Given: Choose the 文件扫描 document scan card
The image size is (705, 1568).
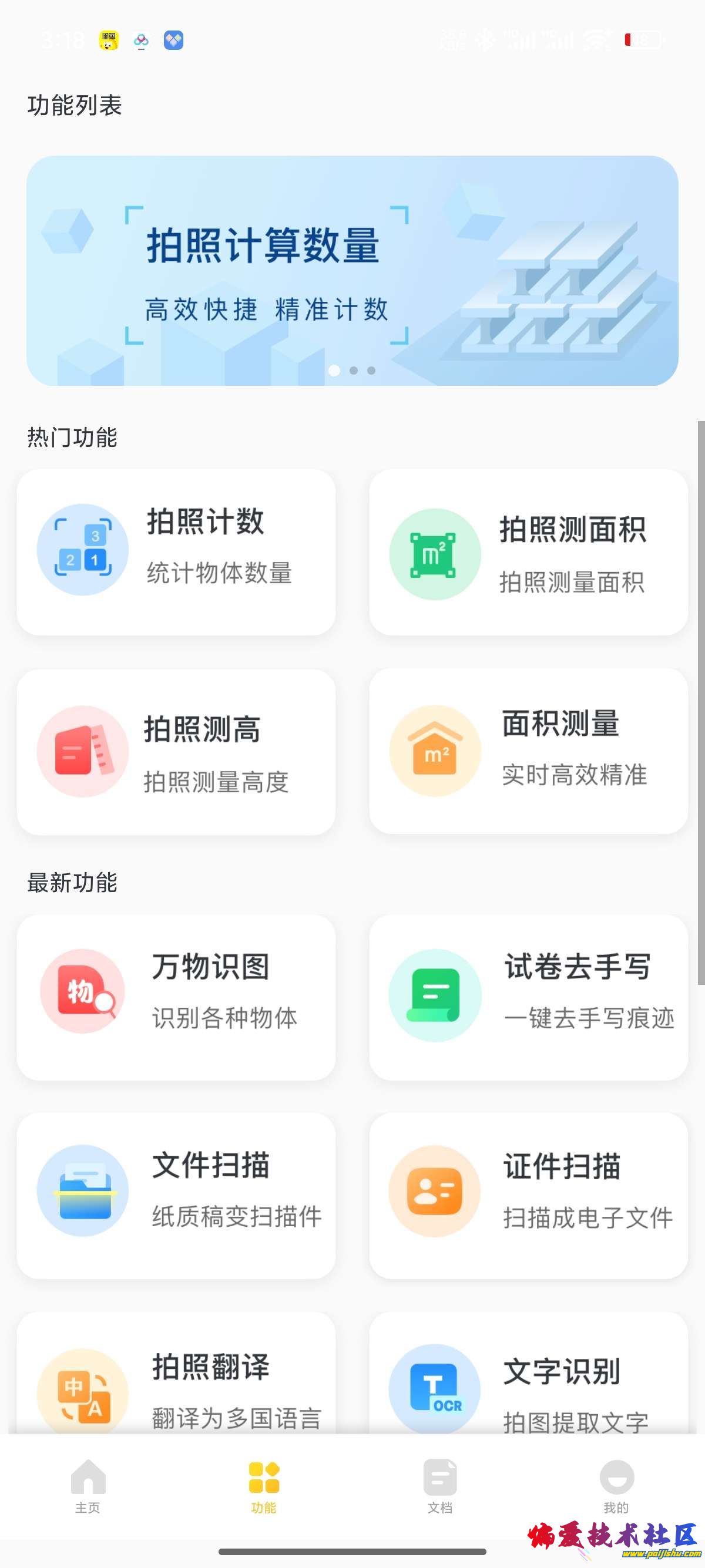Looking at the screenshot, I should tap(176, 1195).
